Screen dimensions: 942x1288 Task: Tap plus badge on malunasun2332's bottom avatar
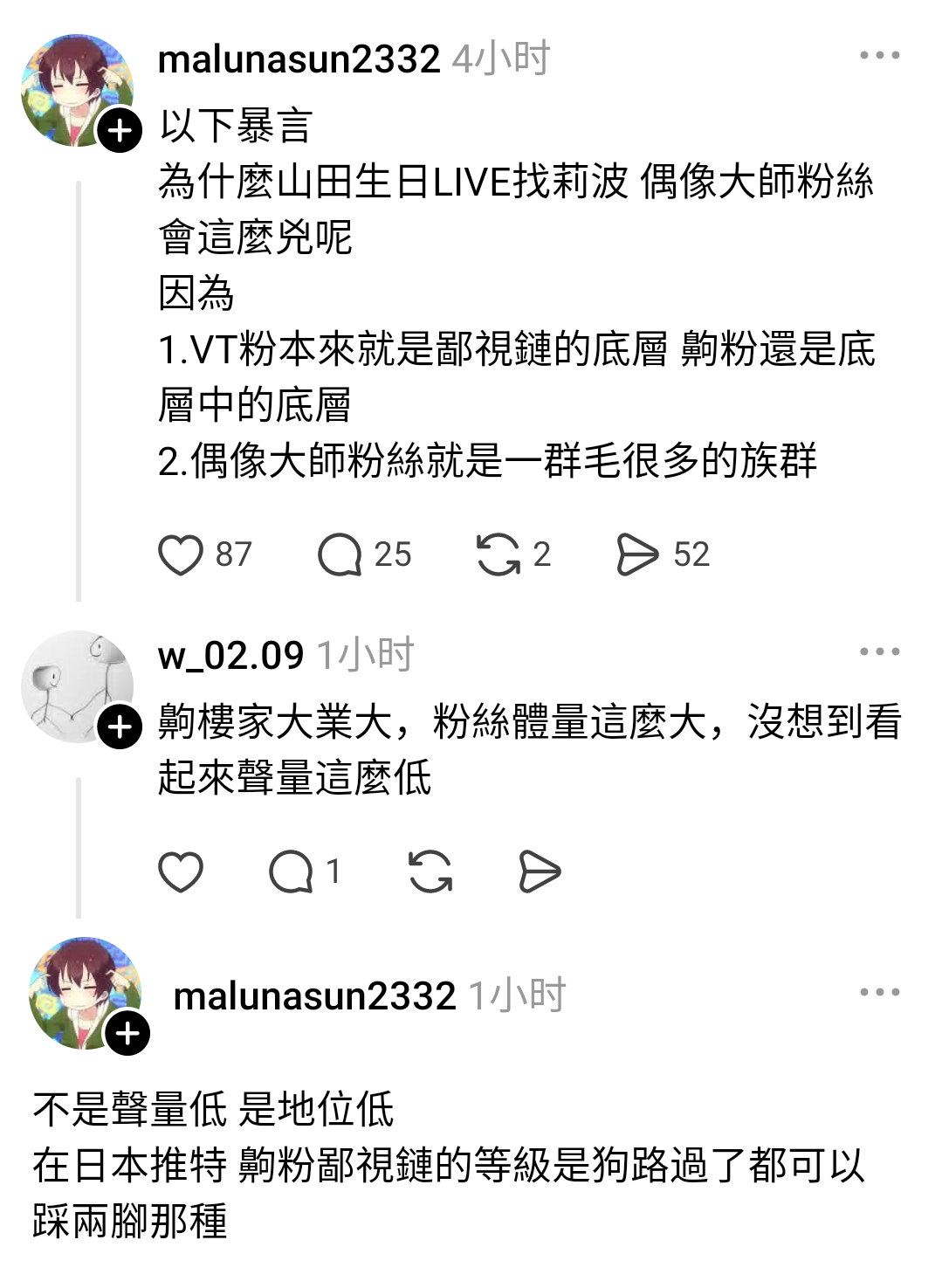[x=127, y=1034]
